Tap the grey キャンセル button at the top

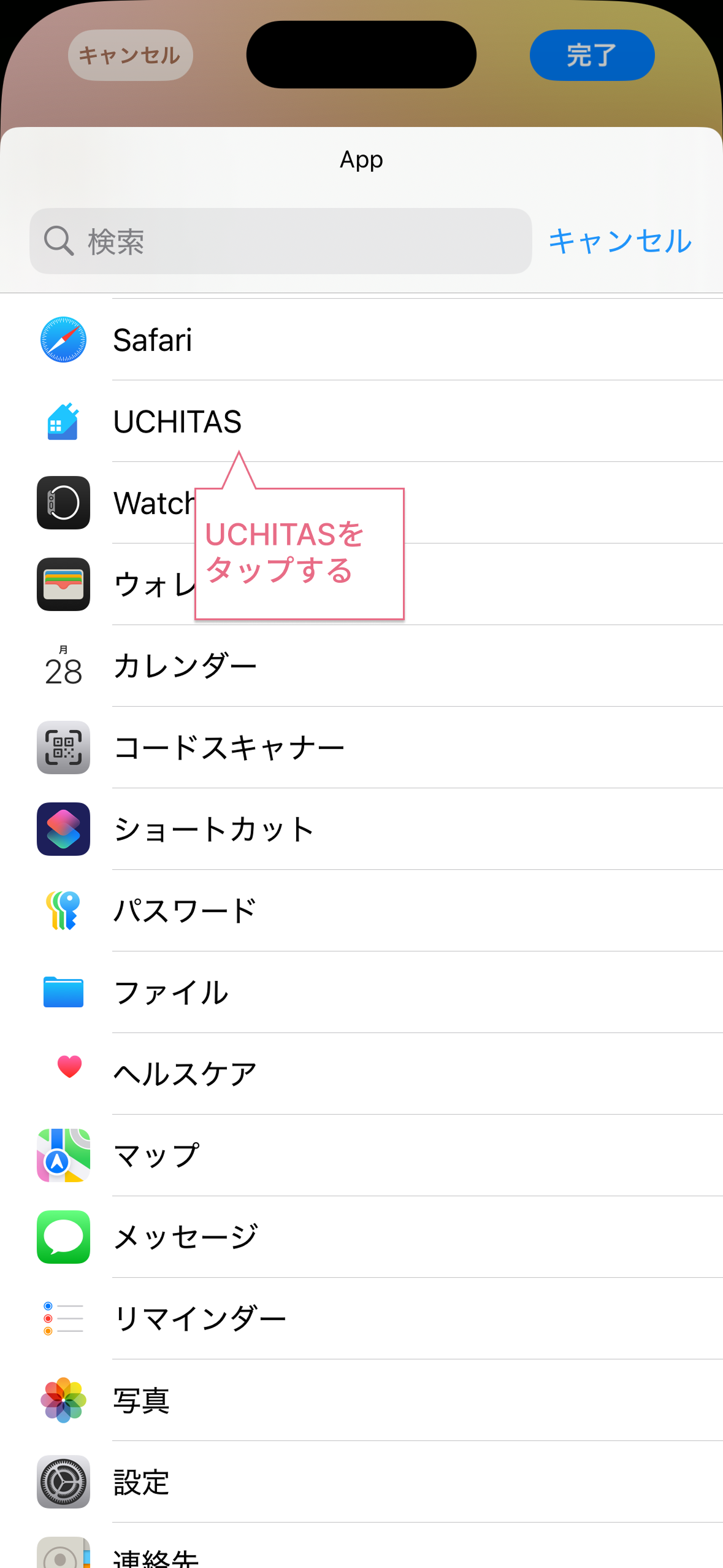pos(130,55)
